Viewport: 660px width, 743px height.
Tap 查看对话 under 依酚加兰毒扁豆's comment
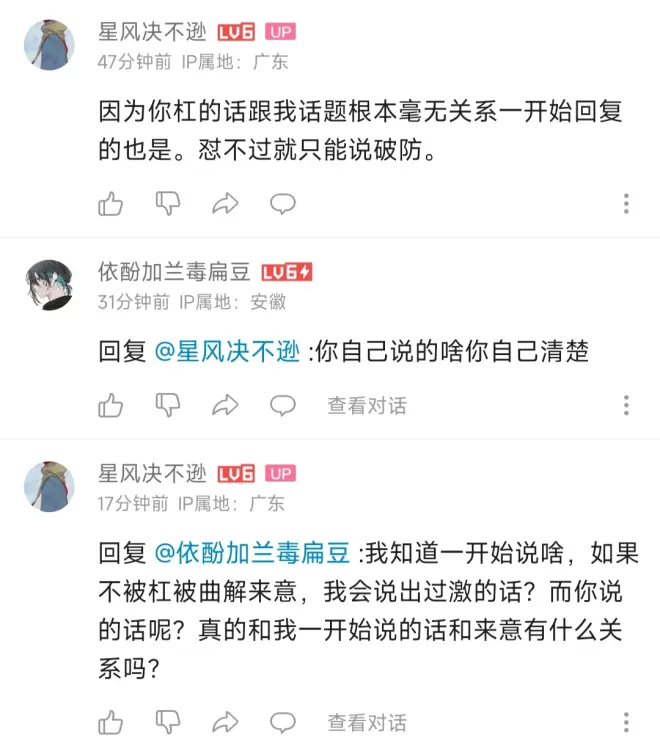tap(367, 405)
